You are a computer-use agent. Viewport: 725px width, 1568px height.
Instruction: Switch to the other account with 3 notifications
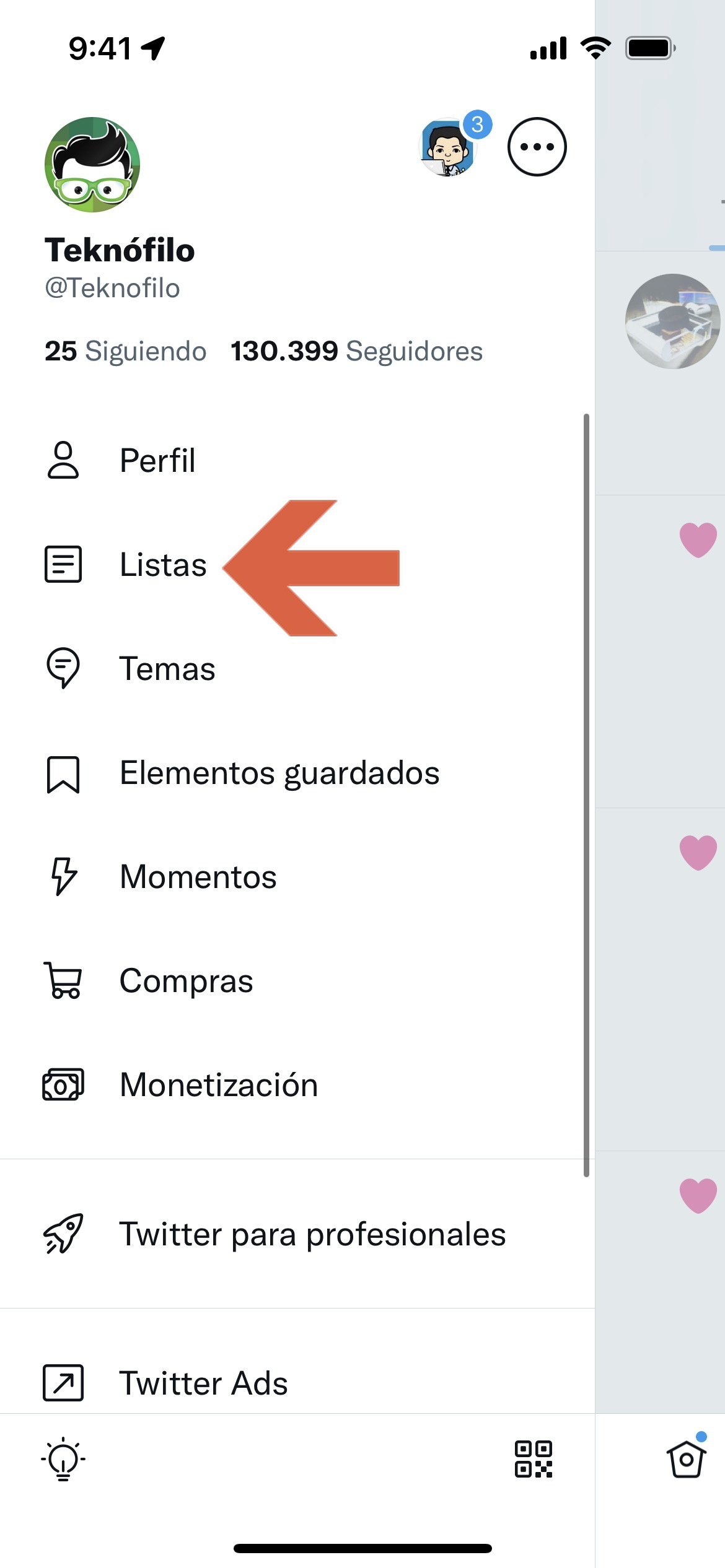click(449, 147)
